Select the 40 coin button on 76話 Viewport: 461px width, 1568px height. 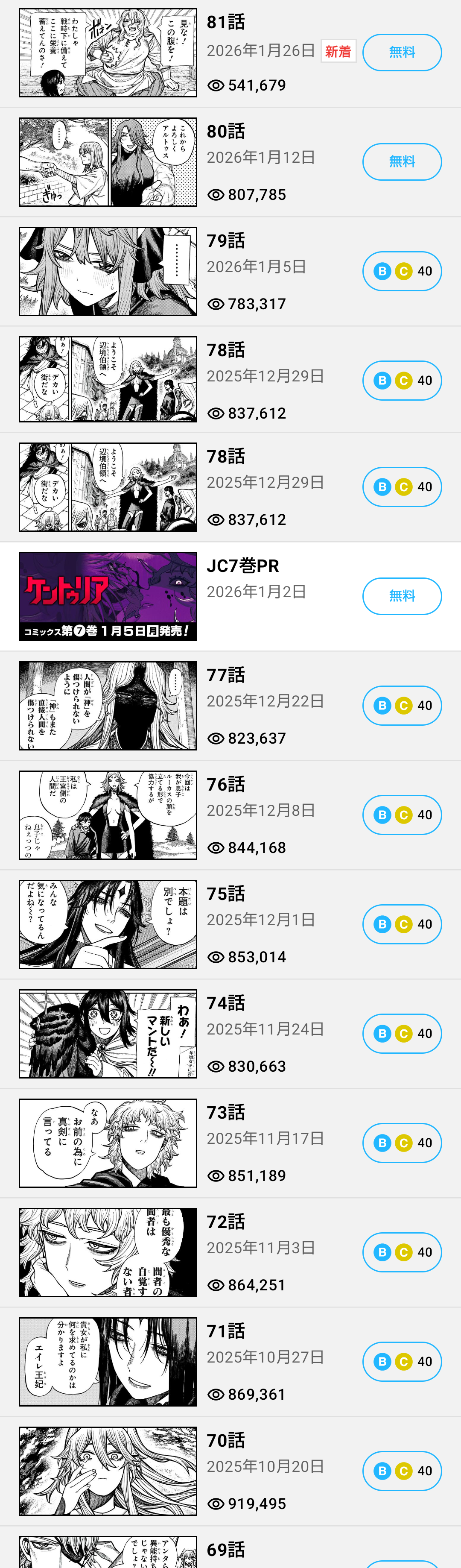401,815
